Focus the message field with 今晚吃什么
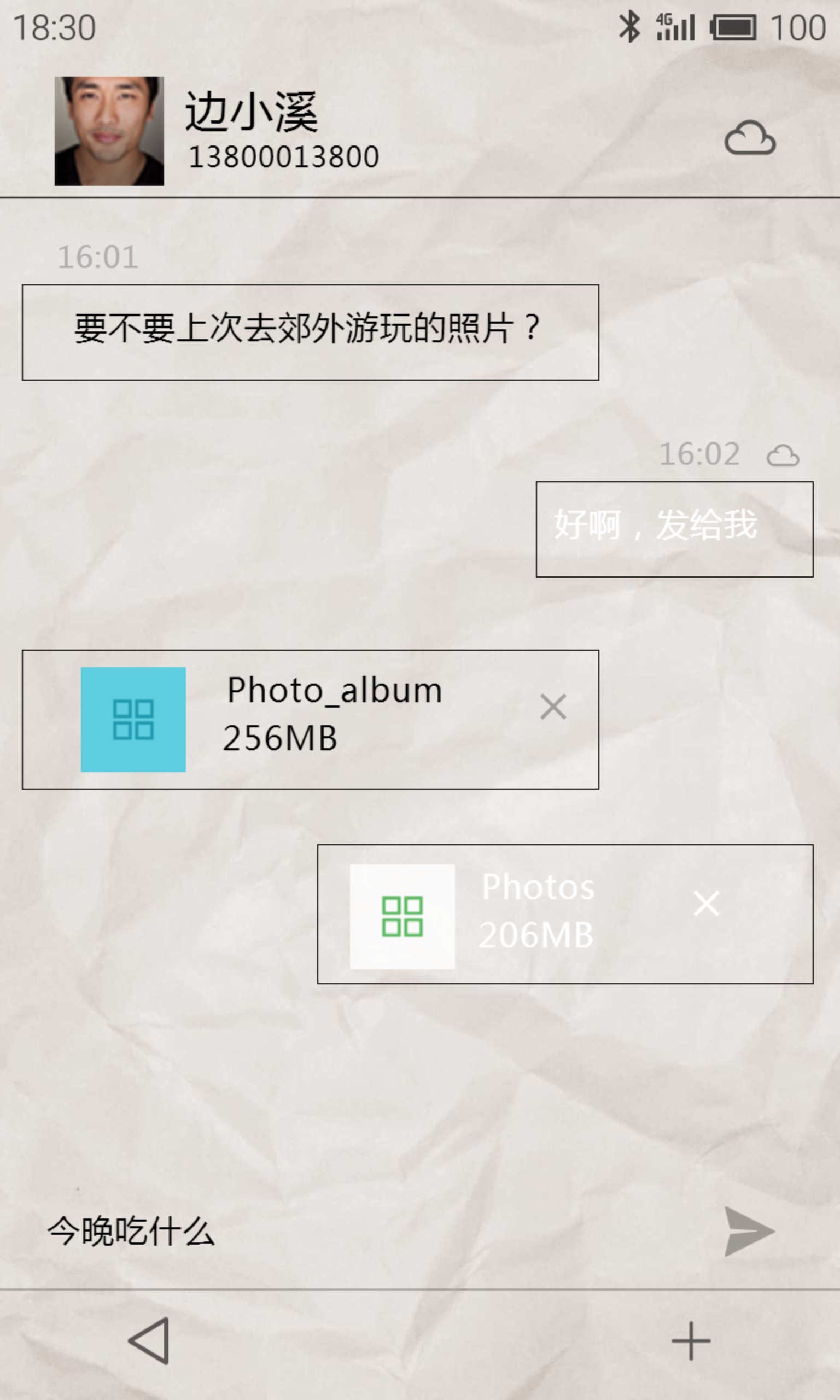This screenshot has width=840, height=1400. tap(340, 1232)
